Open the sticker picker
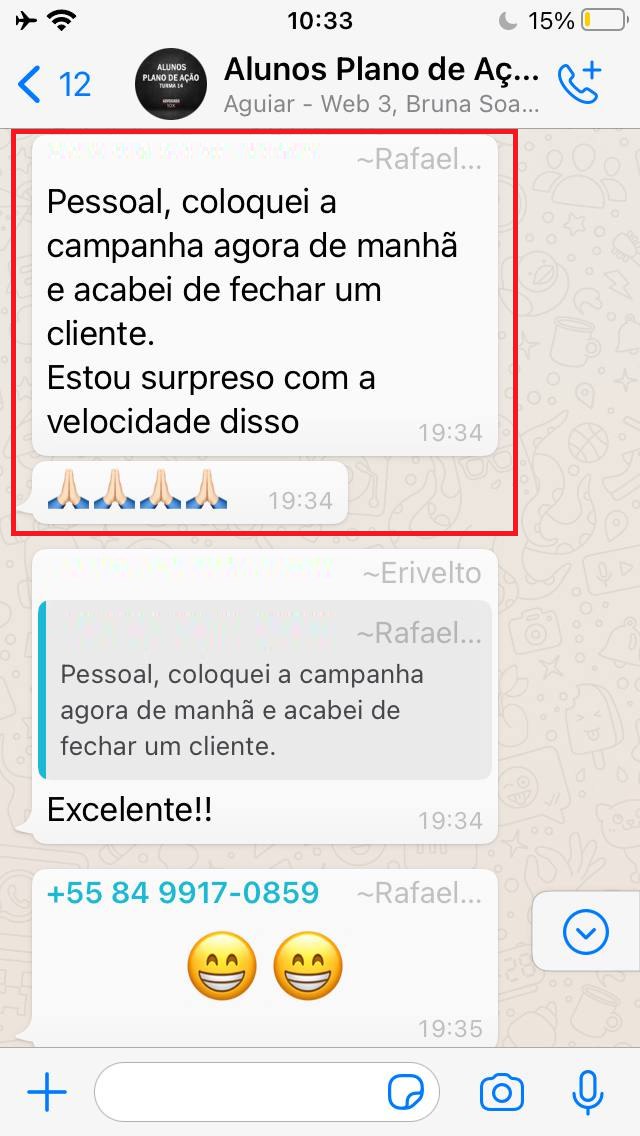The height and width of the screenshot is (1136, 640). click(x=406, y=1094)
